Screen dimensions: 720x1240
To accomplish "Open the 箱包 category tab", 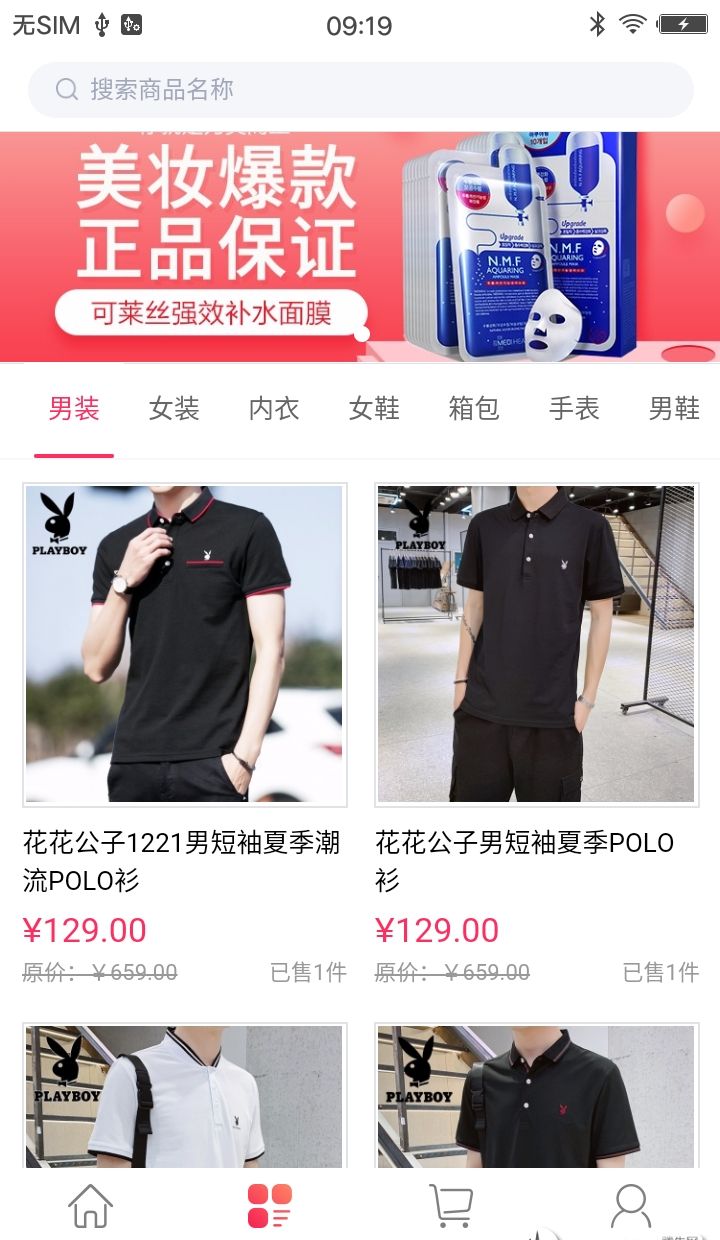I will [x=472, y=408].
